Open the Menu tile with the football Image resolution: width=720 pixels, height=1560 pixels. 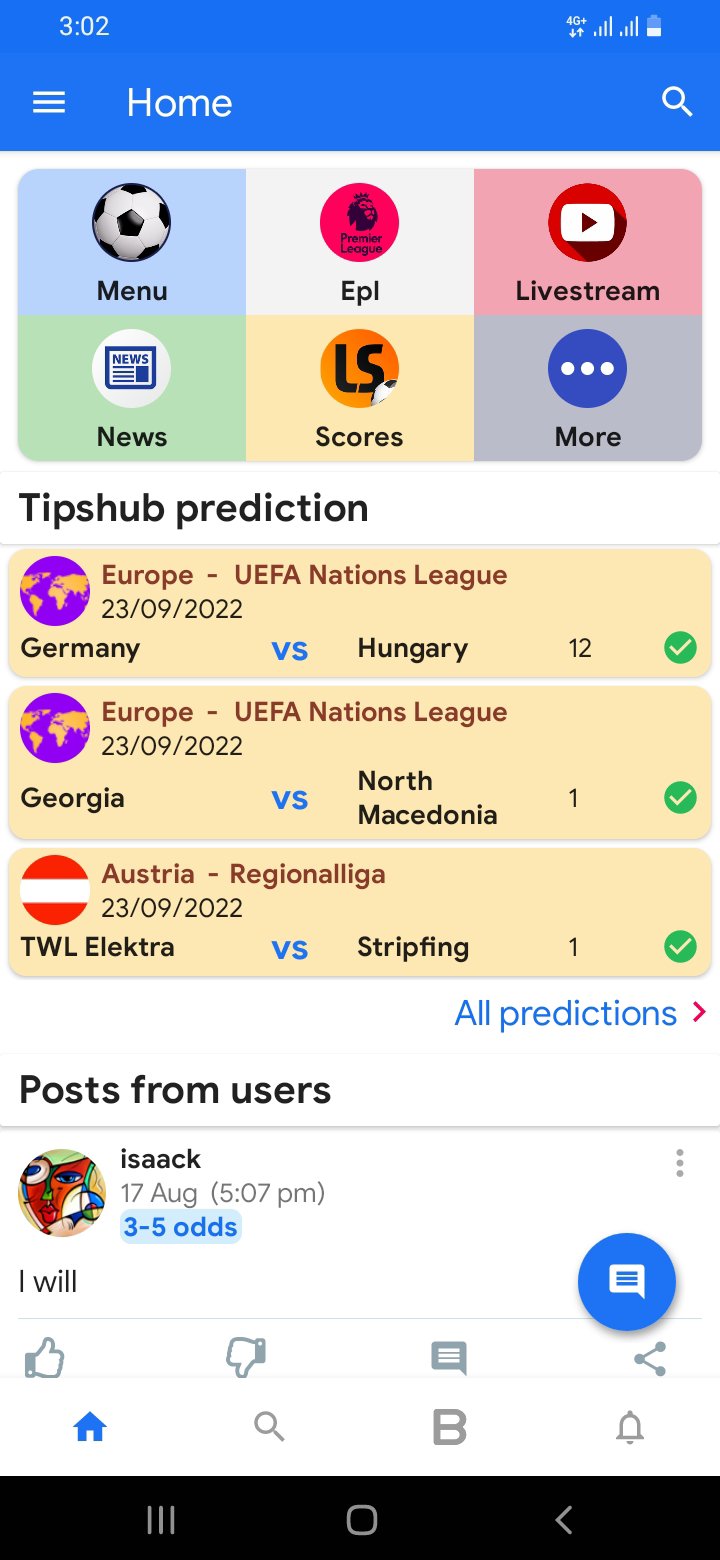[x=132, y=243]
